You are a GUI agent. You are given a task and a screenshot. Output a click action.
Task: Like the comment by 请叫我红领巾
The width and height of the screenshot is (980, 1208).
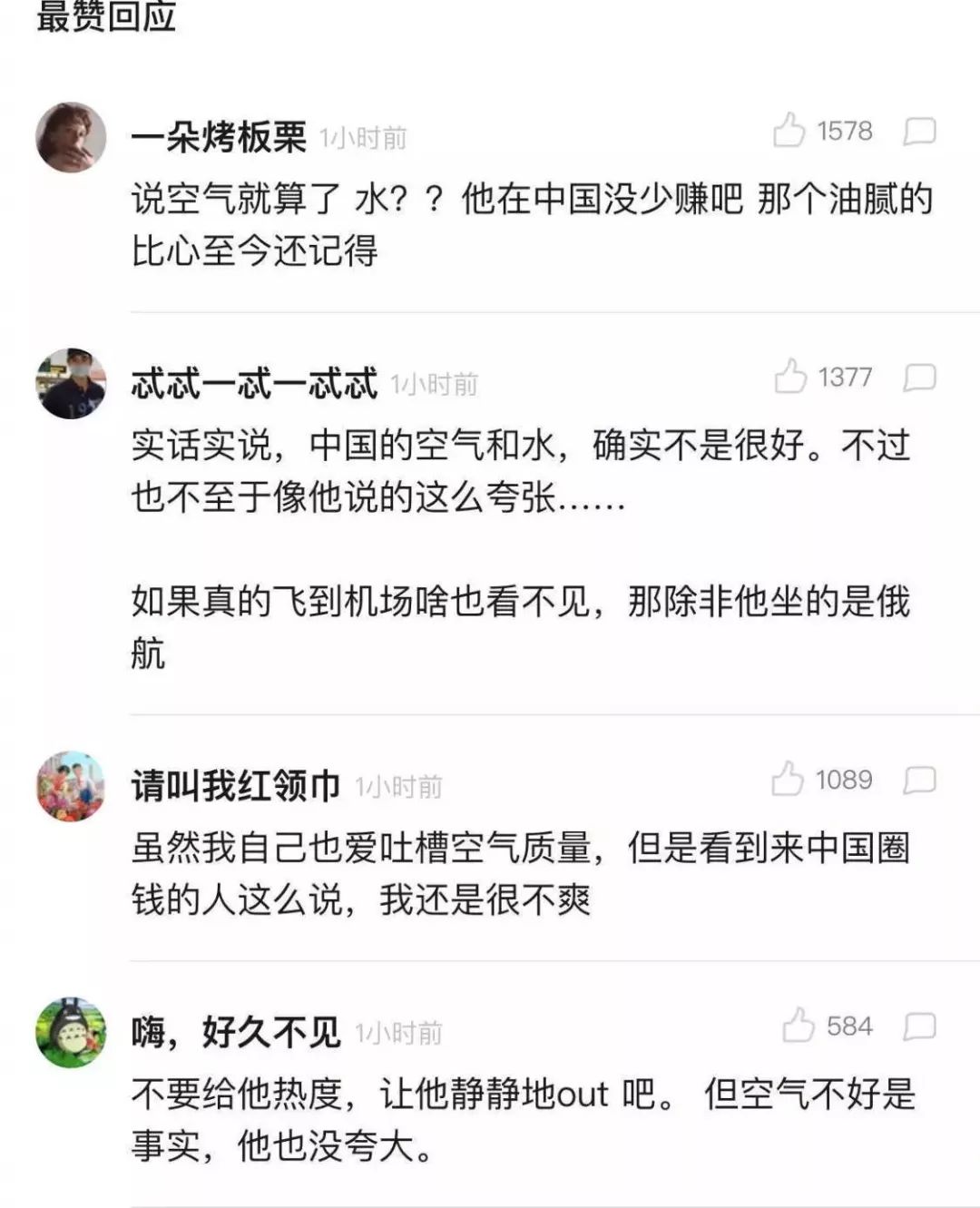[x=788, y=780]
